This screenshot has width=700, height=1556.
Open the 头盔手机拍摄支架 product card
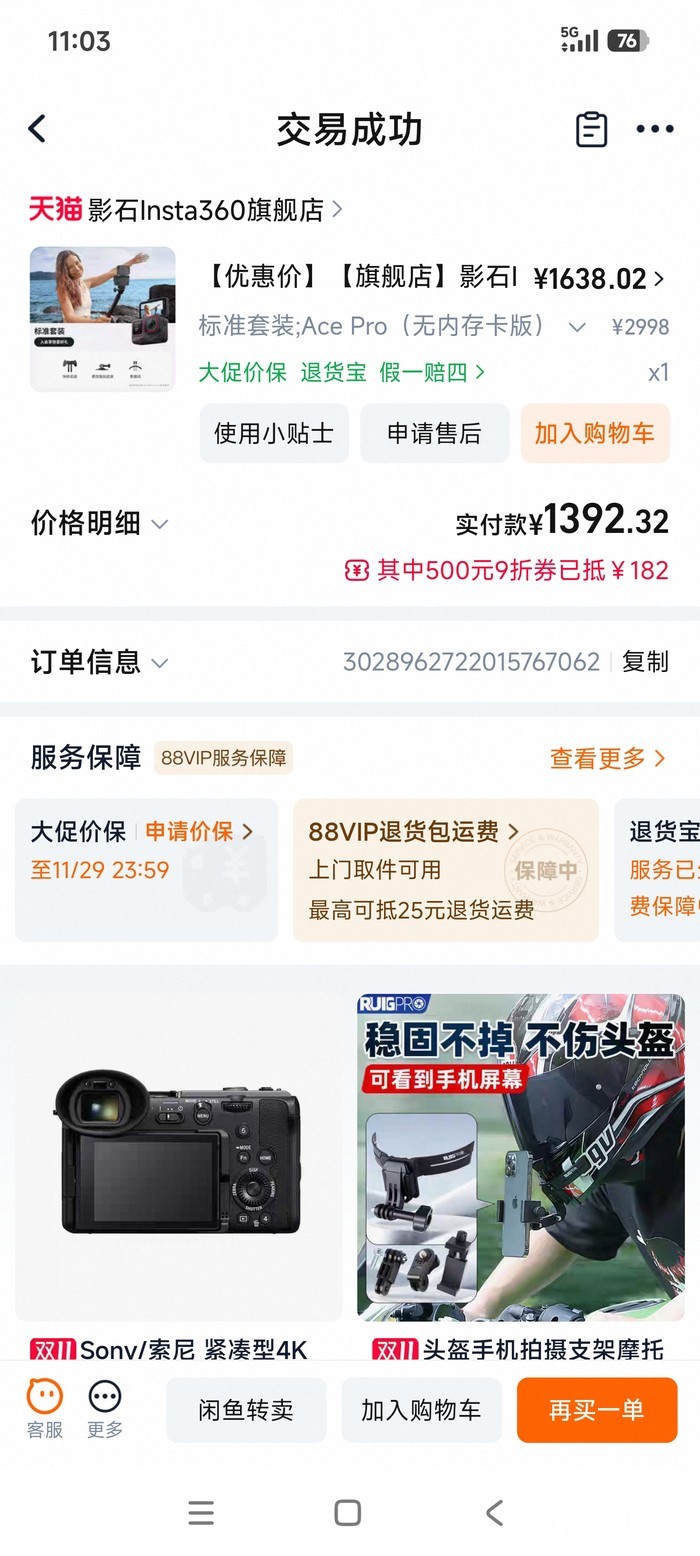coord(520,1170)
